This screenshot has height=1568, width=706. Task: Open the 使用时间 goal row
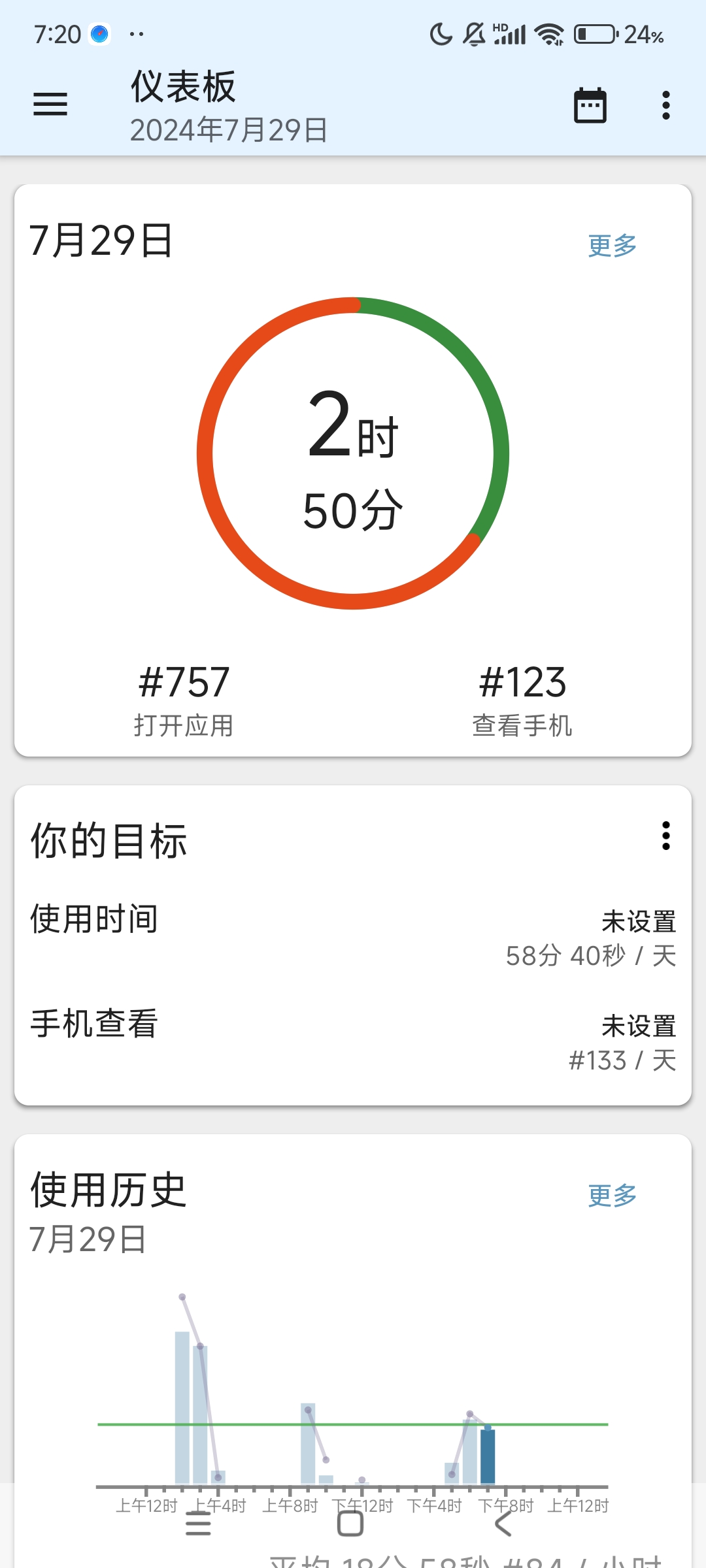[353, 936]
